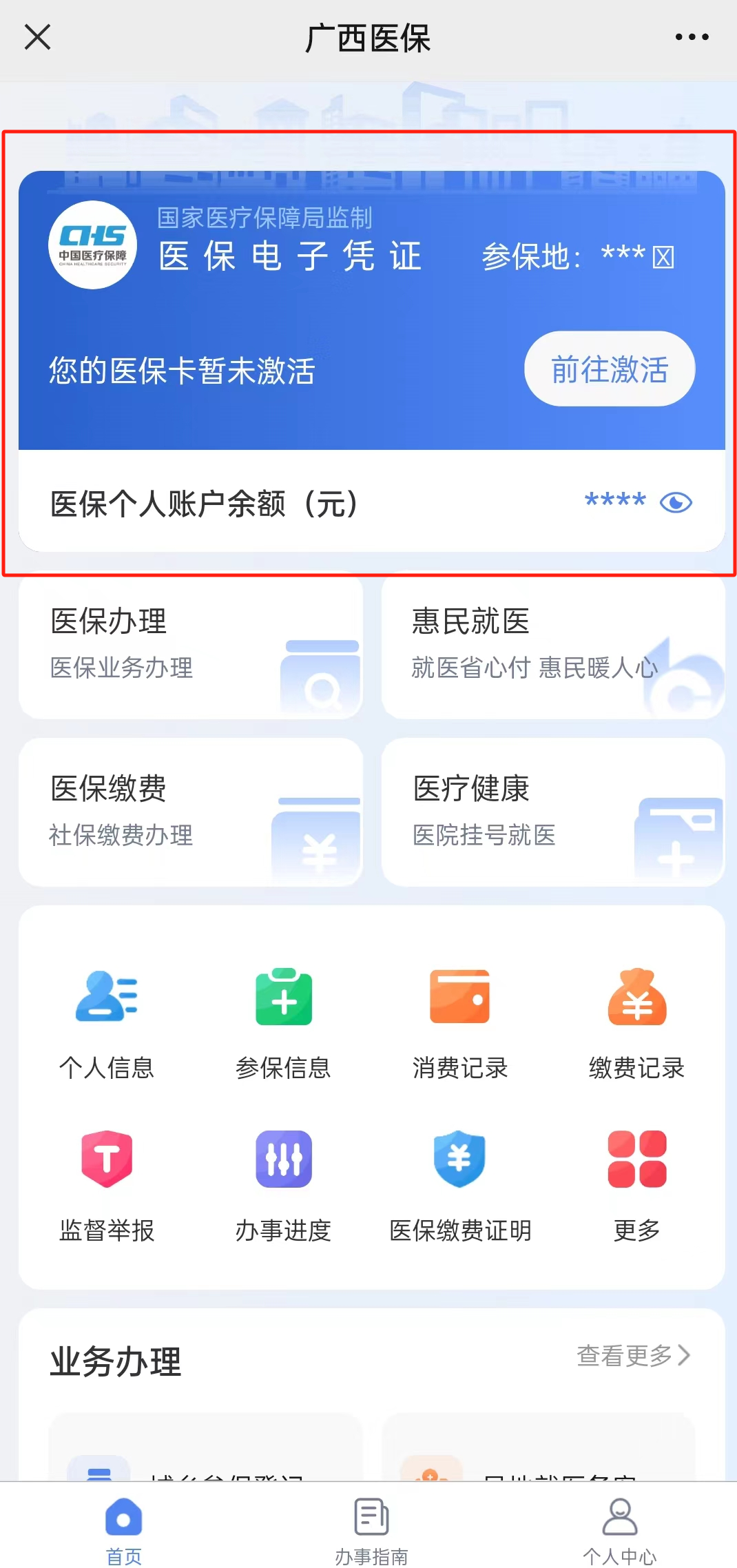This screenshot has height=1568, width=737.
Task: Open 医保缴费证明 payment certificate icon
Action: click(459, 1159)
